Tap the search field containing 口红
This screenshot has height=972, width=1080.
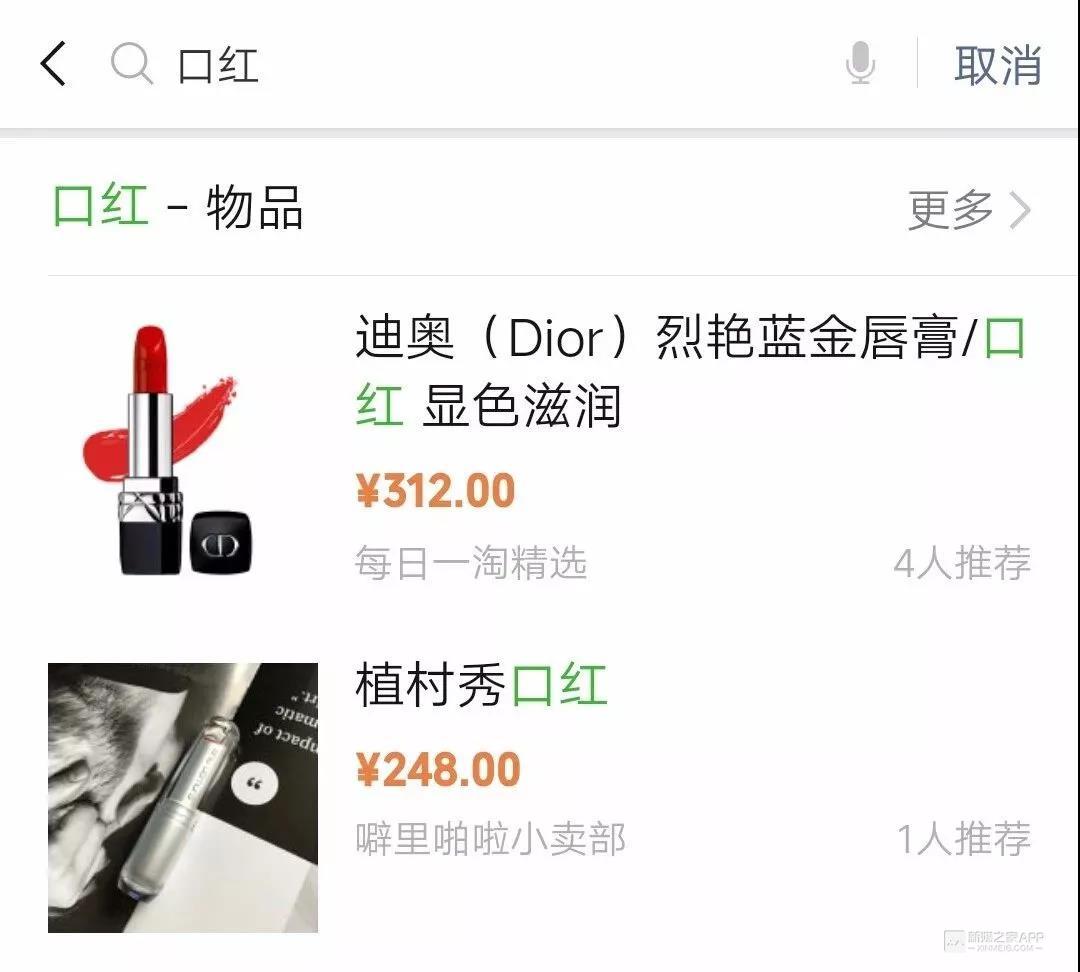pyautogui.click(x=480, y=66)
